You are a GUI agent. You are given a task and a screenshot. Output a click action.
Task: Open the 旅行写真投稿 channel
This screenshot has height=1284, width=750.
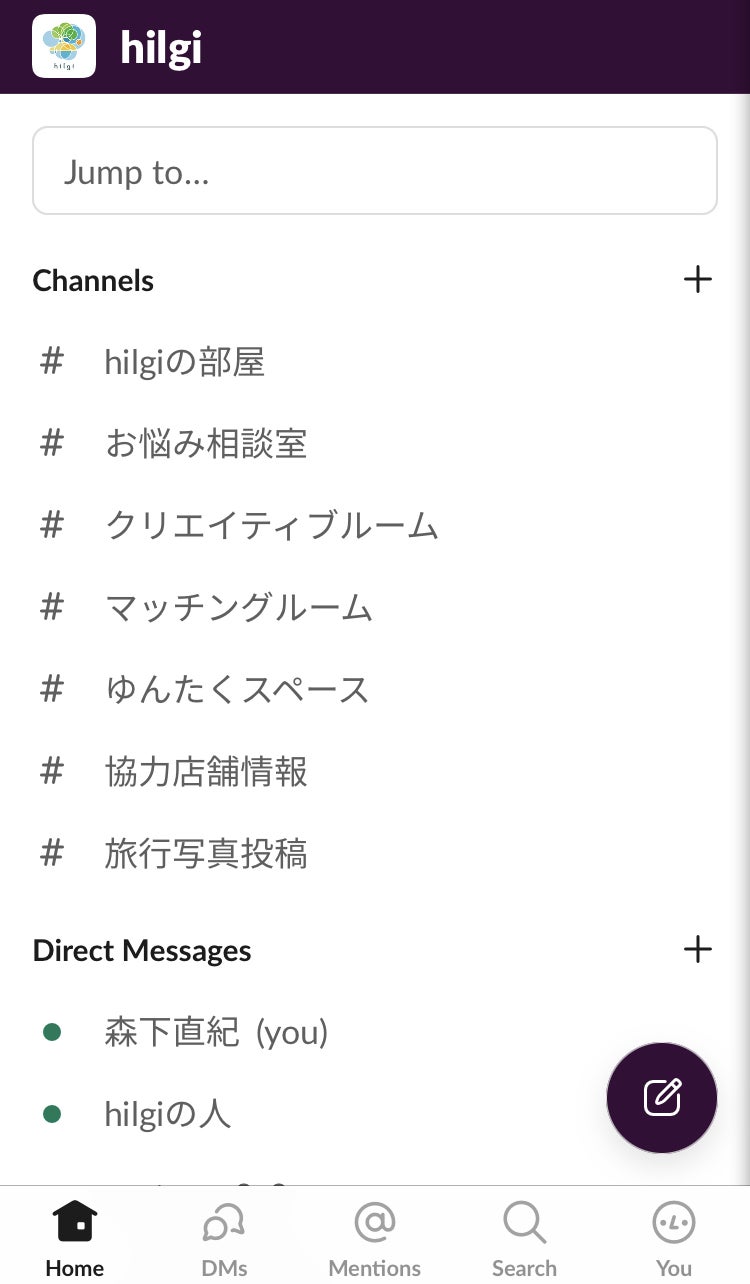[x=205, y=853]
